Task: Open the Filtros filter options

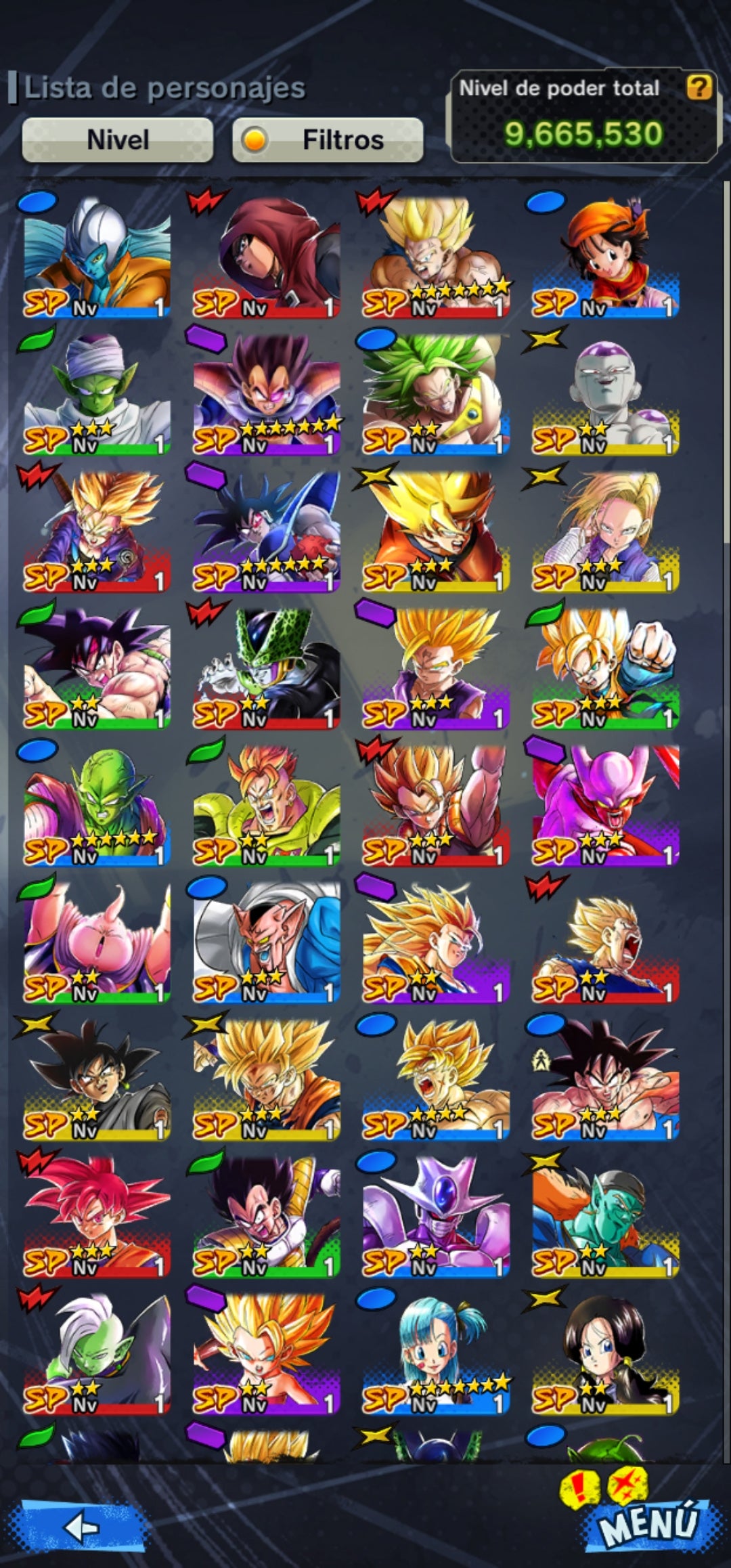Action: point(328,140)
